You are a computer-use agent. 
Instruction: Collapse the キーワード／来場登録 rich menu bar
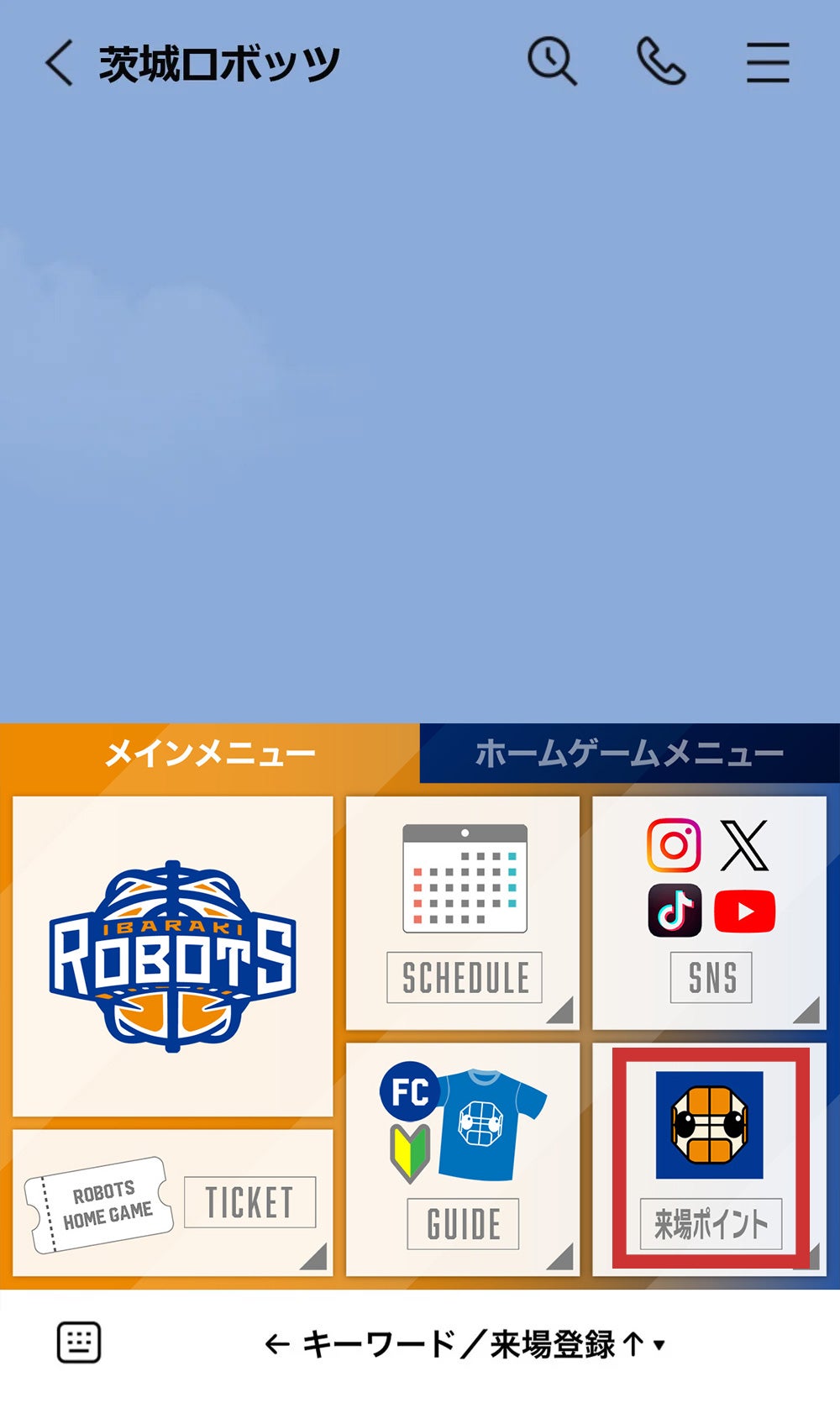[465, 1344]
